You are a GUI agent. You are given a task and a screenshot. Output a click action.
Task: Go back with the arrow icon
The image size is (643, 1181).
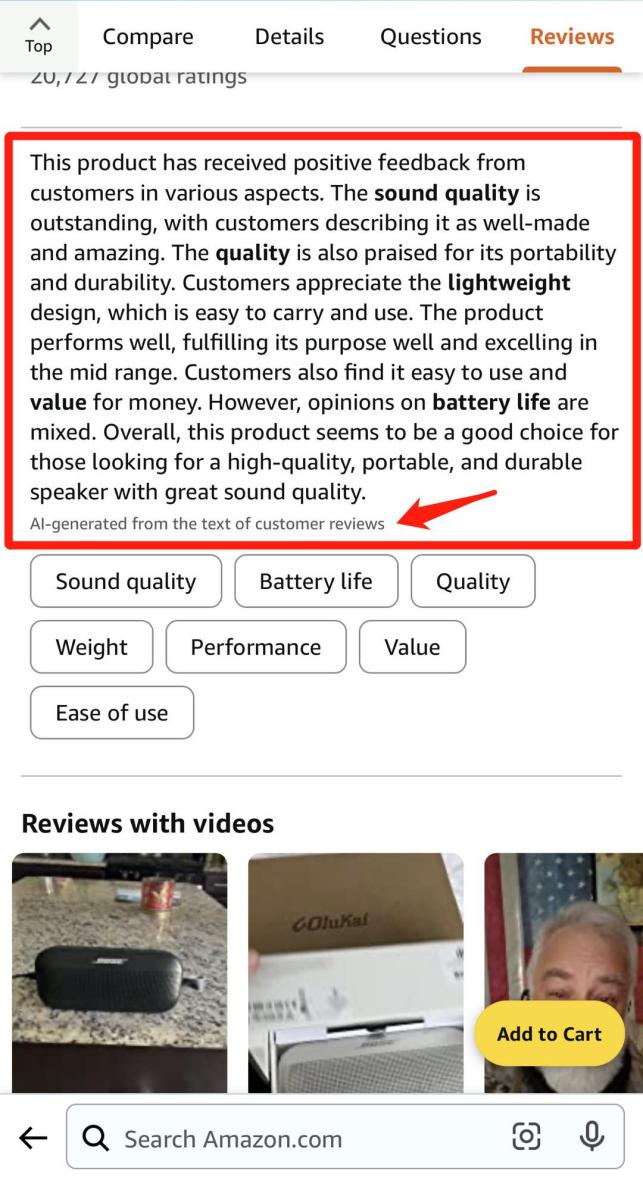(33, 1137)
